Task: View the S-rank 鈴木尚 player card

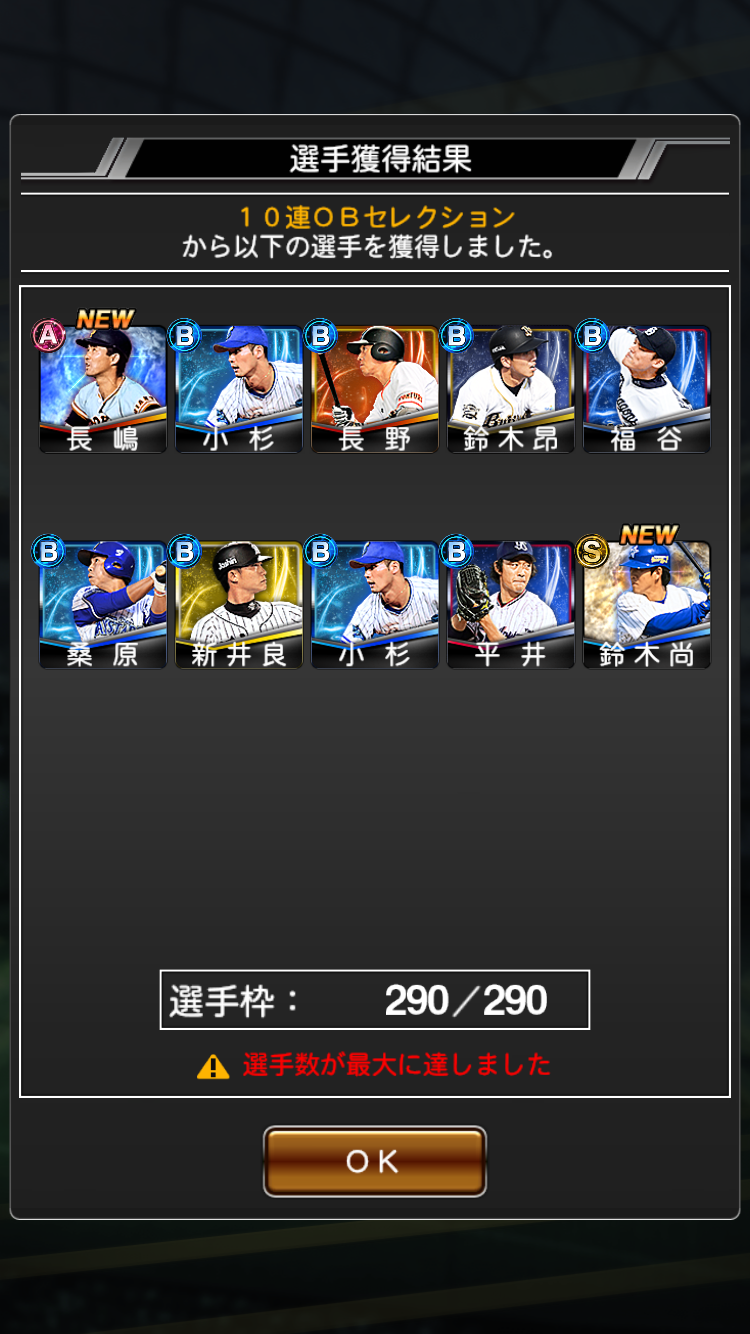Action: point(647,605)
